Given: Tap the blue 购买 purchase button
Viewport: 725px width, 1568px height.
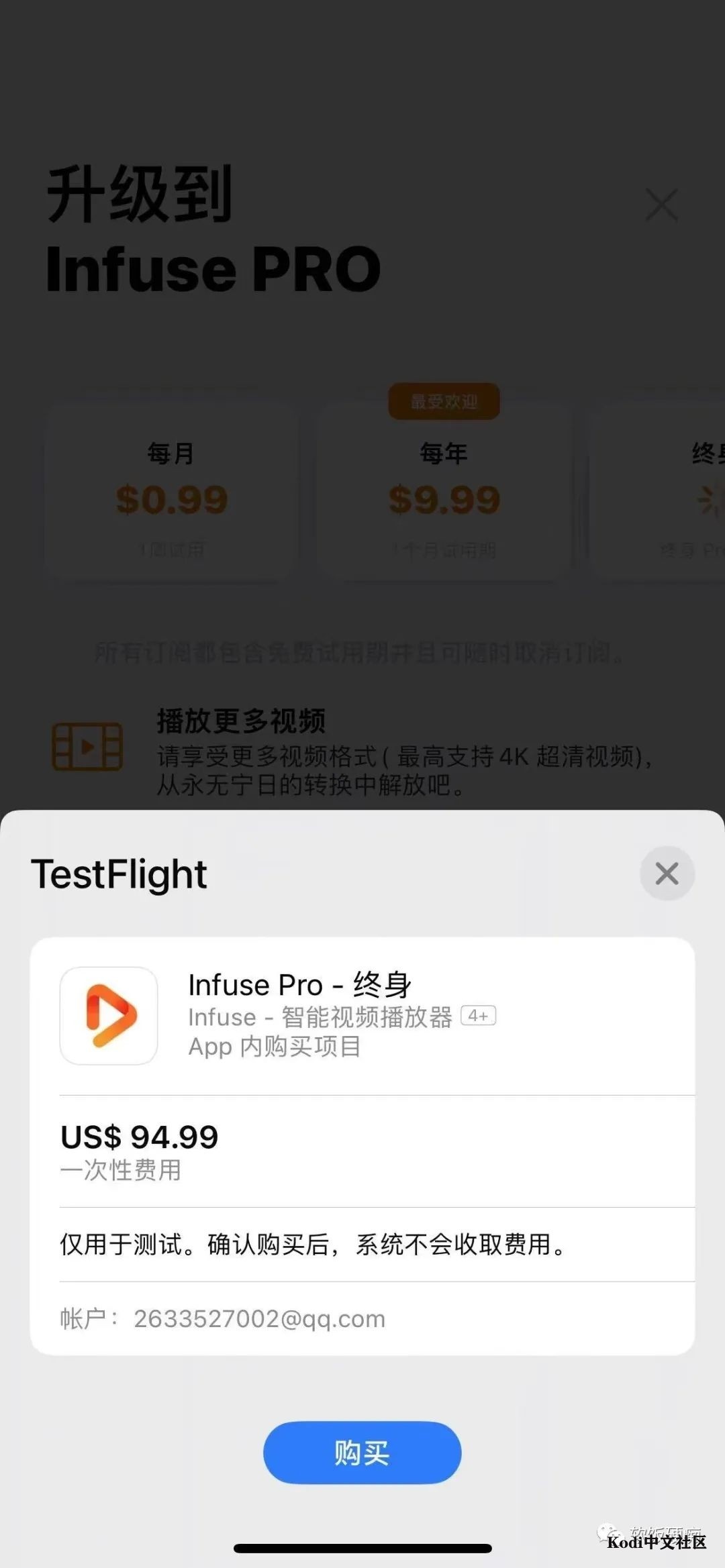Looking at the screenshot, I should pos(362,1453).
